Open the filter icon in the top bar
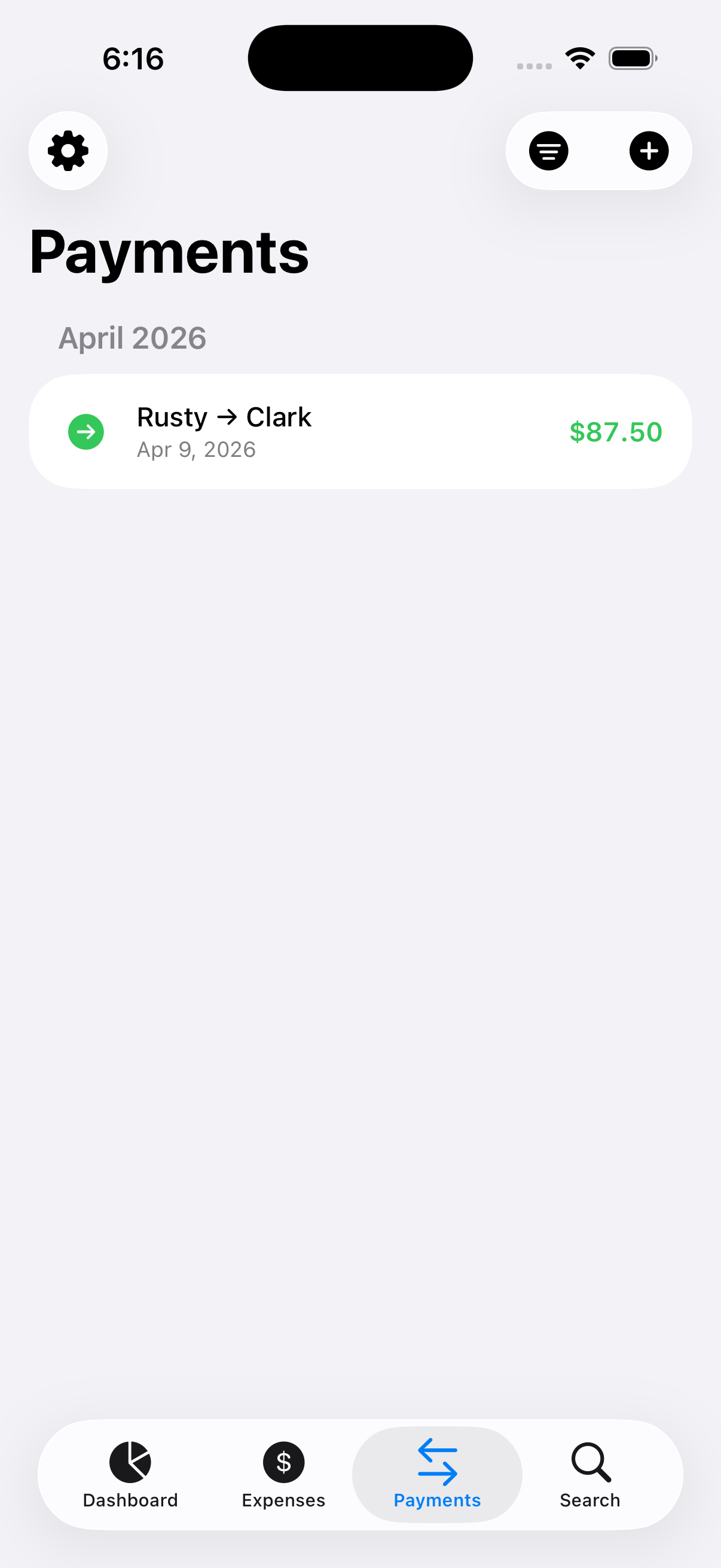 click(x=548, y=151)
